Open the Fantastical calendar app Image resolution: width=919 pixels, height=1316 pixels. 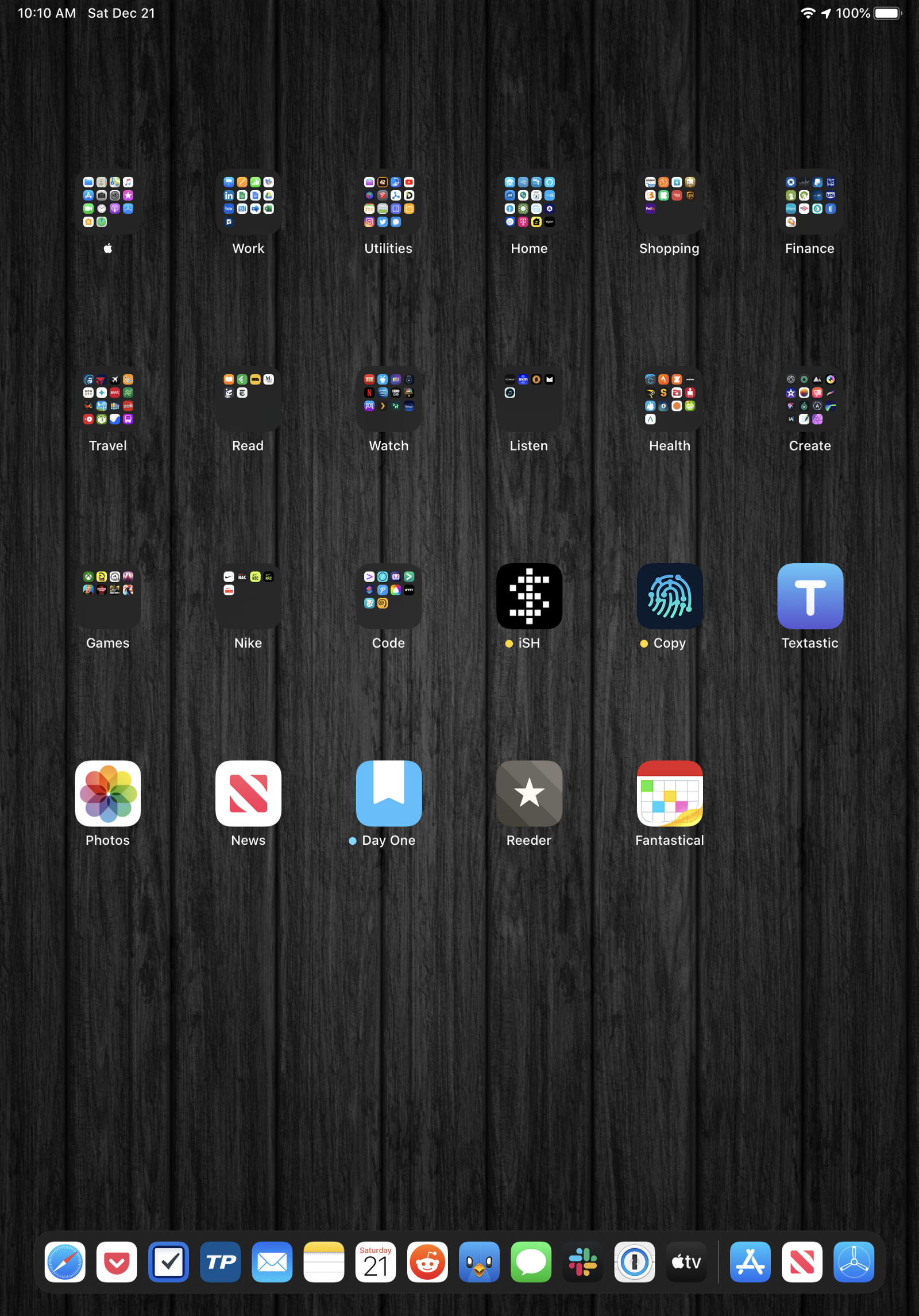click(670, 794)
